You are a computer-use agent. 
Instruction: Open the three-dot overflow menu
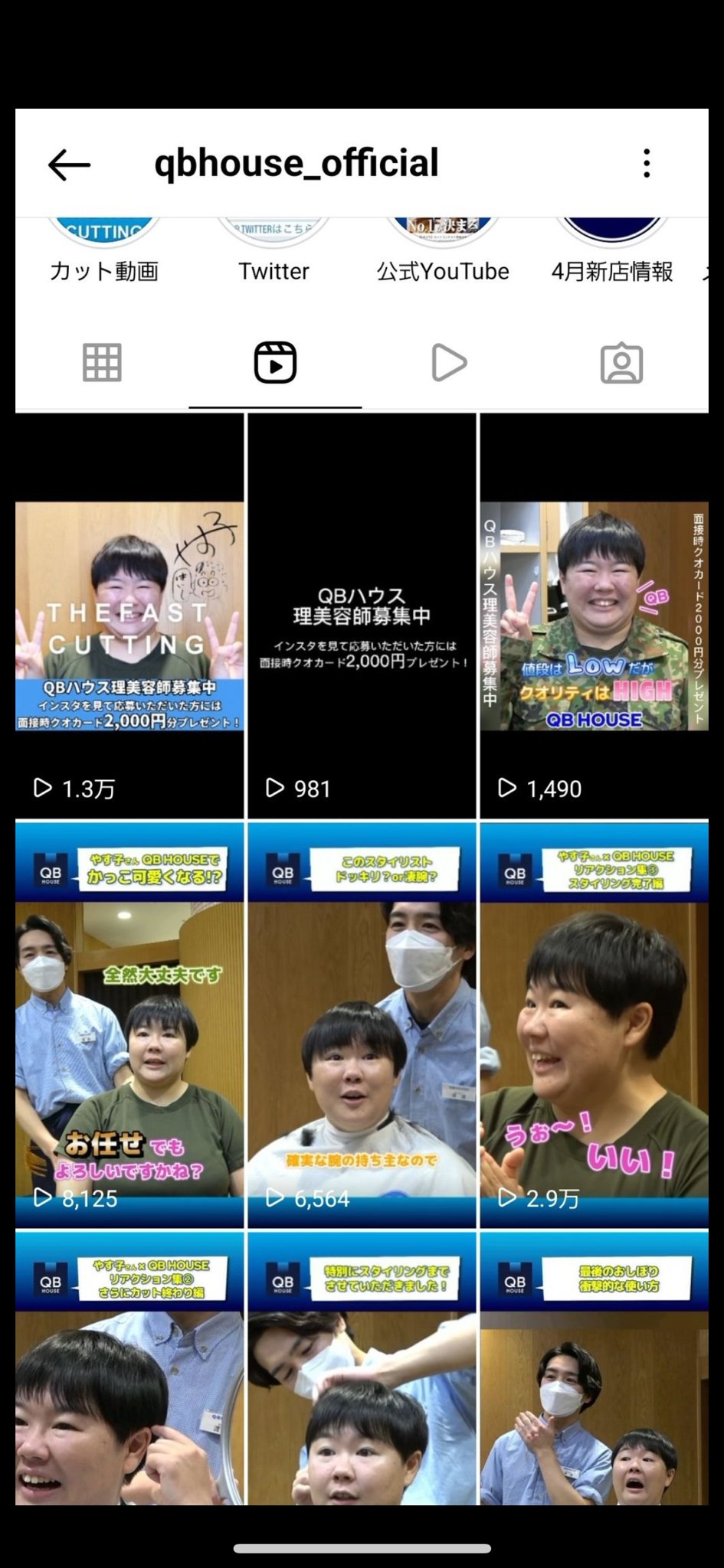[x=647, y=164]
